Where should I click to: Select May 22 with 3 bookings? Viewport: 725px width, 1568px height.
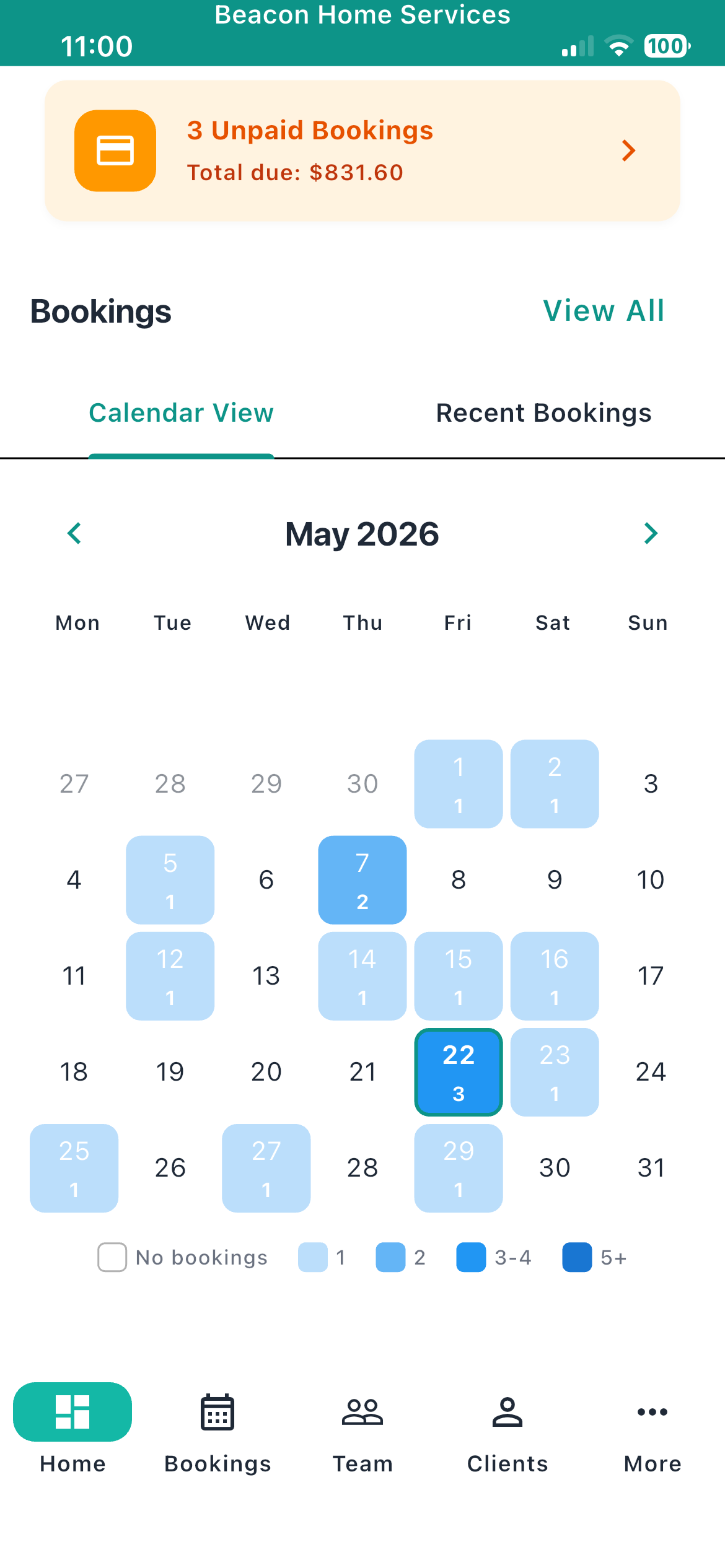tap(459, 1072)
